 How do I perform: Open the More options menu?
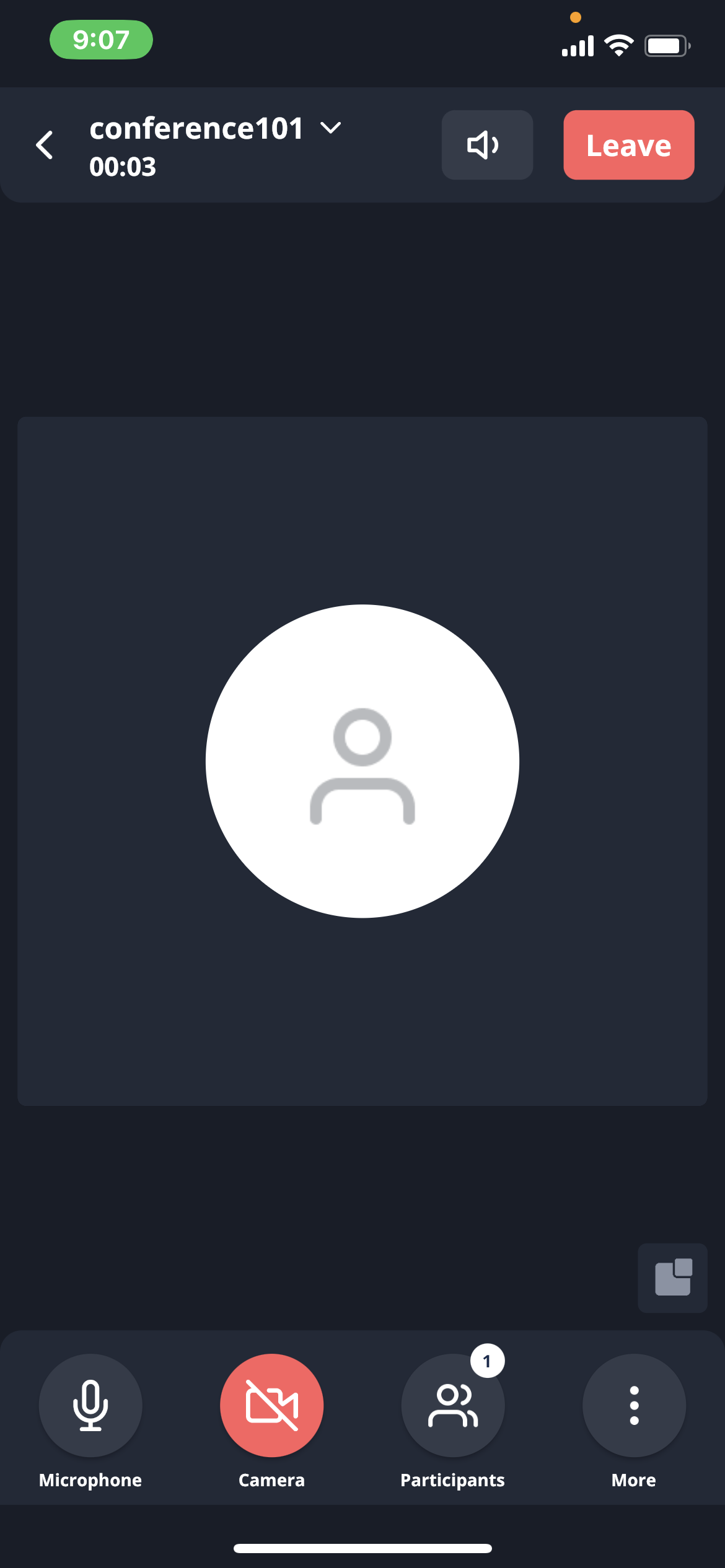coord(633,1405)
